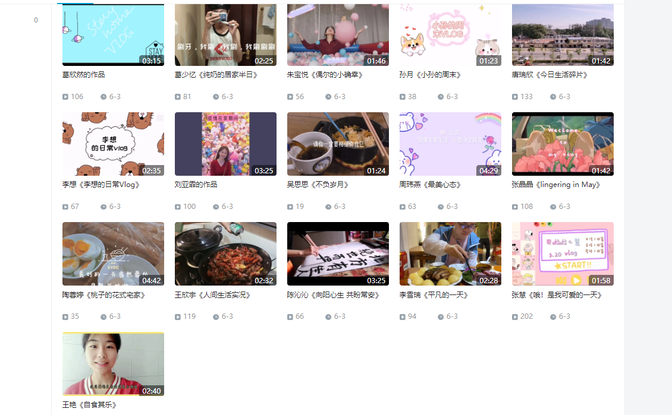
Task: Open 陈沁沁《向阳心生 共盼常安》video
Action: coord(337,254)
